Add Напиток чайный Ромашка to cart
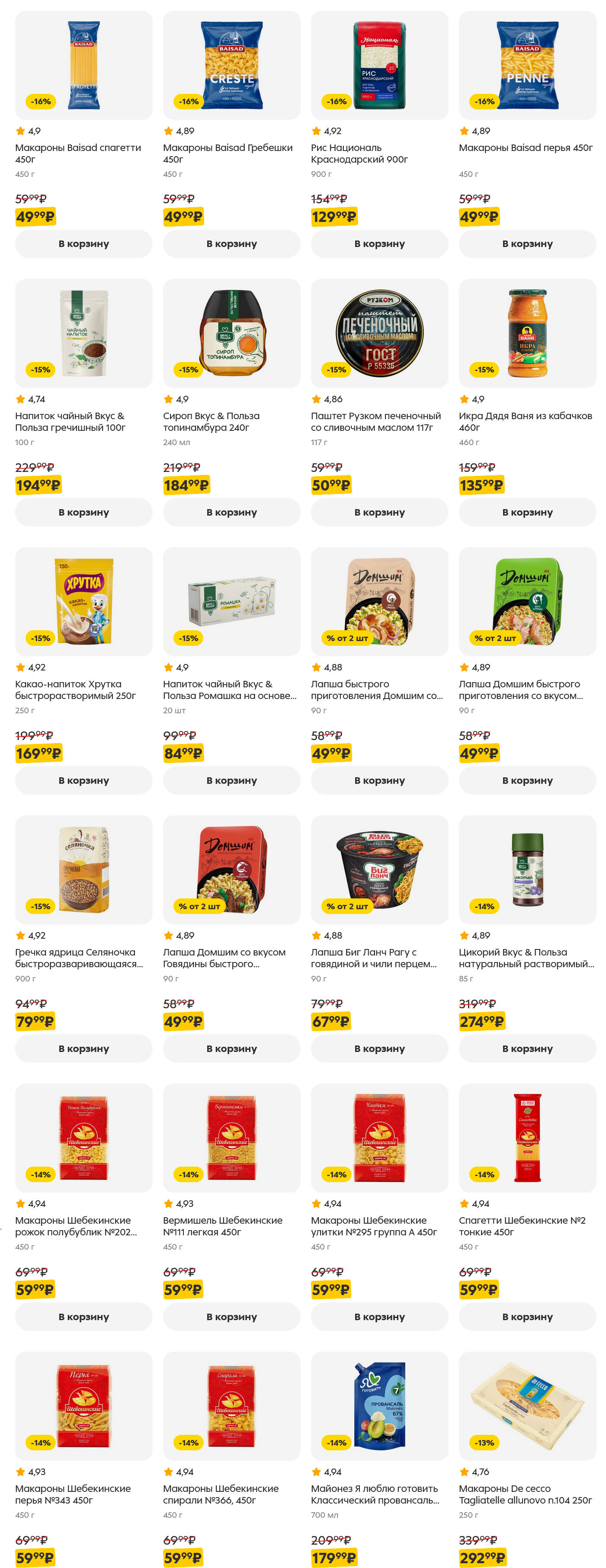The image size is (606, 1568). point(231,780)
